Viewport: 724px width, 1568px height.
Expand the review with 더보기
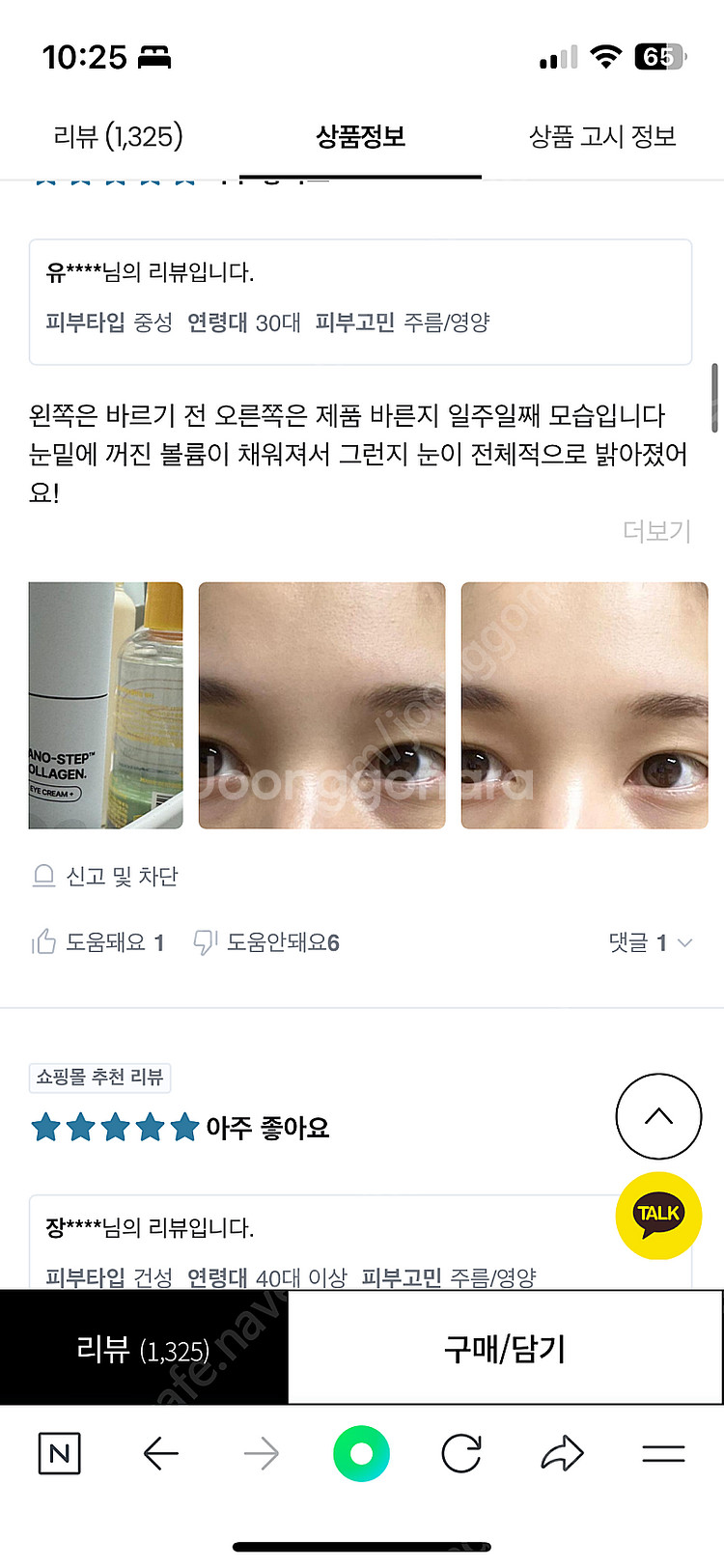pyautogui.click(x=656, y=531)
